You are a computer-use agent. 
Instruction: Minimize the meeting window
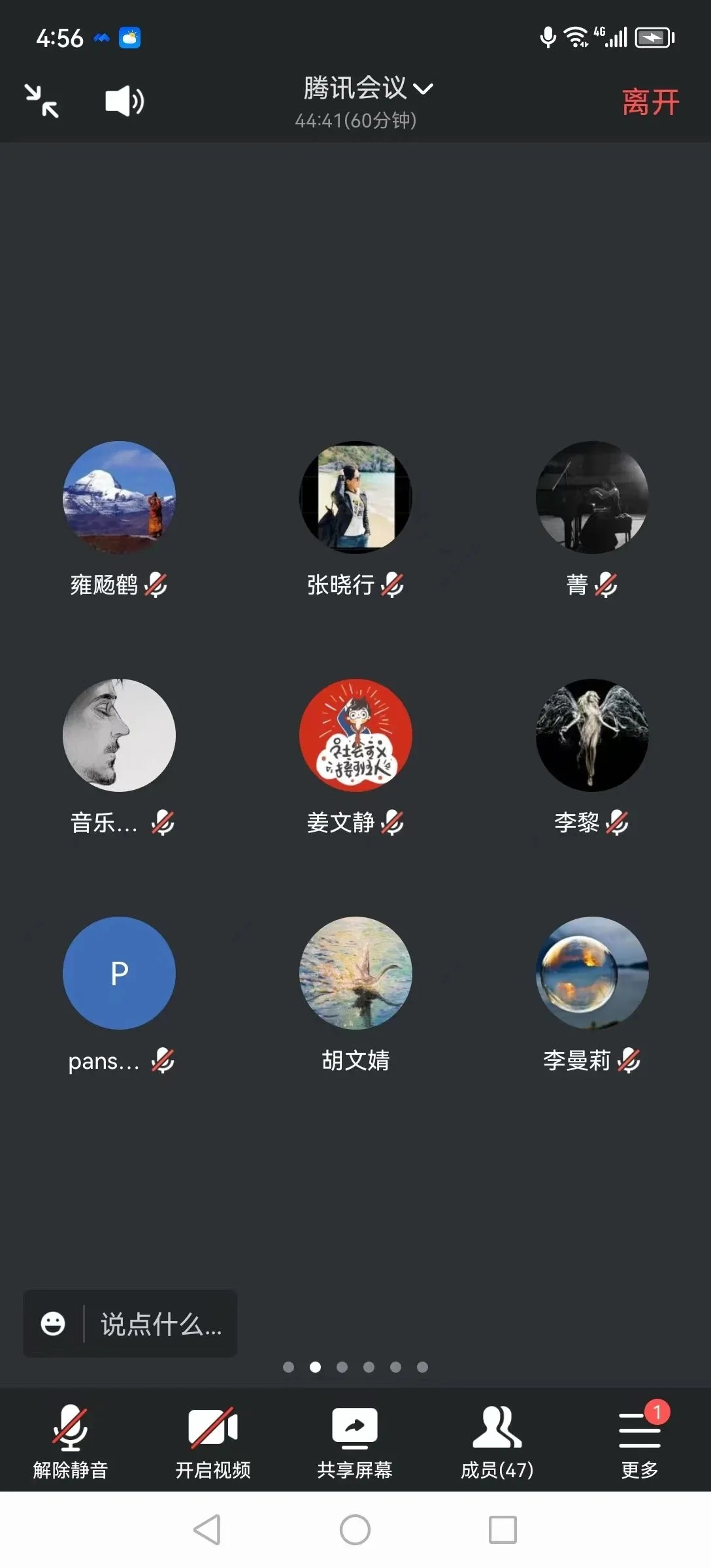(x=42, y=101)
